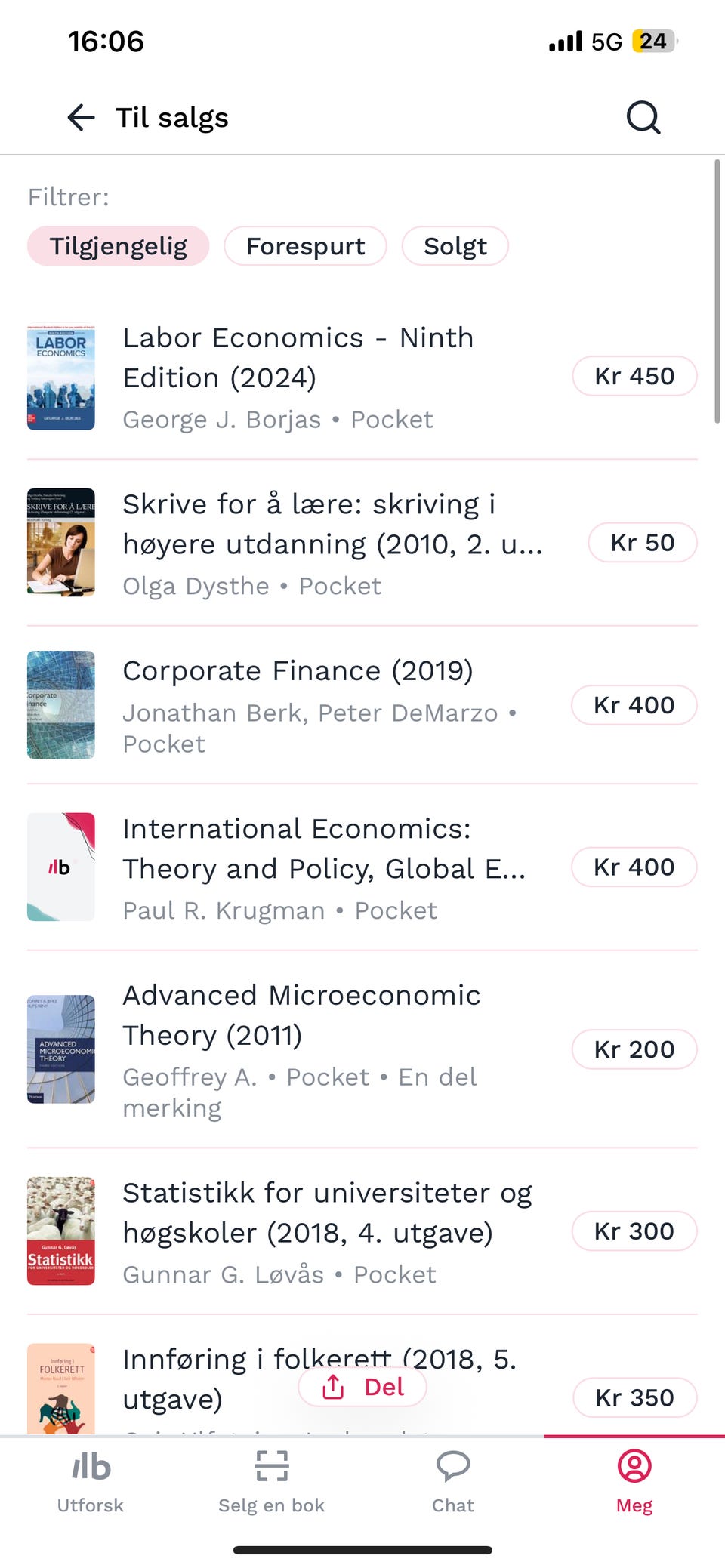Go back from Til salgs
The image size is (725, 1568).
(x=81, y=118)
